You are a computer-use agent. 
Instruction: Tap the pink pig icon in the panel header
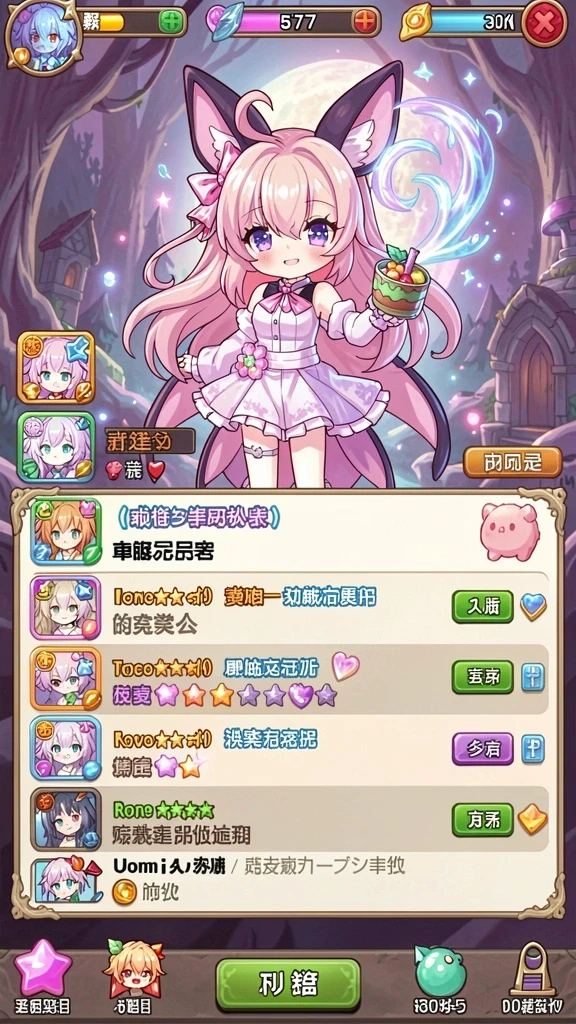[509, 531]
